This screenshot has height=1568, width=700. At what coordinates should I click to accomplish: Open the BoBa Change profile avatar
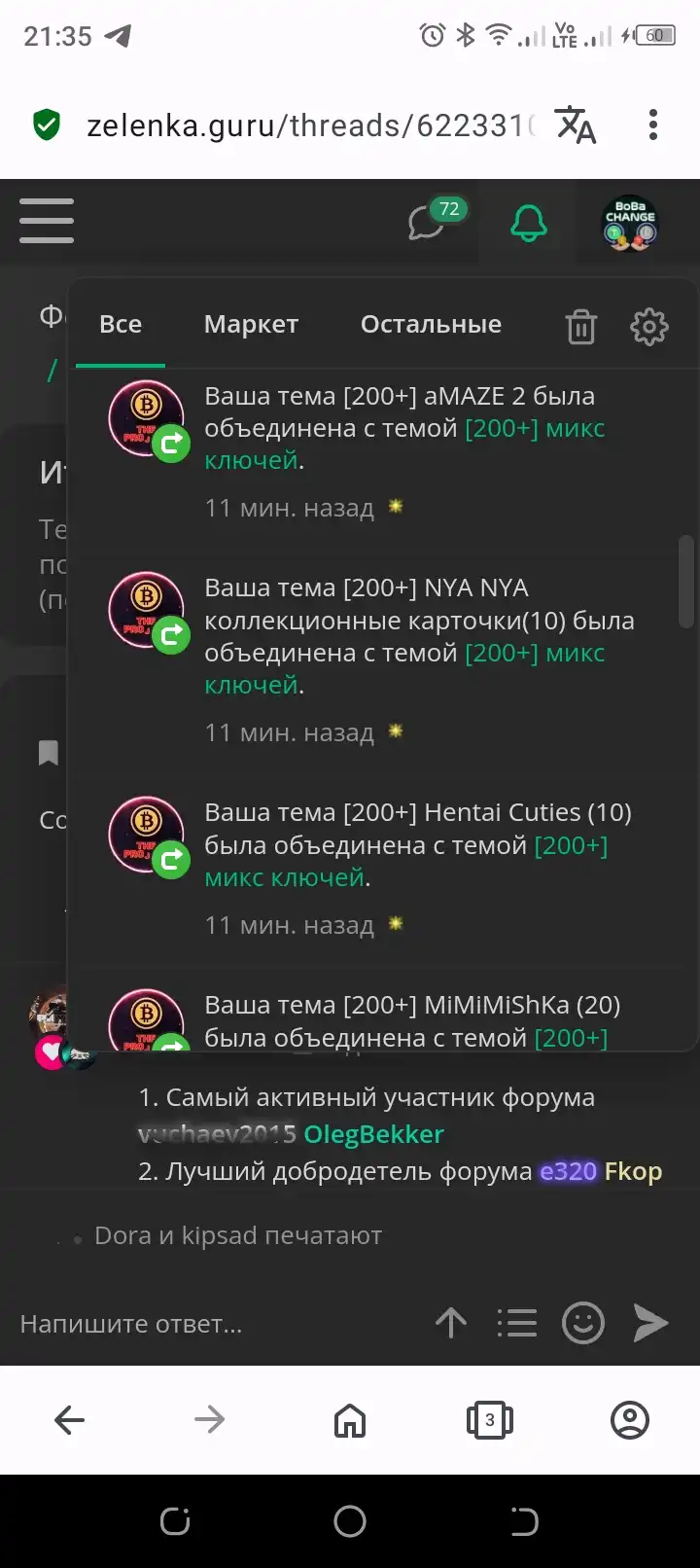pos(630,224)
